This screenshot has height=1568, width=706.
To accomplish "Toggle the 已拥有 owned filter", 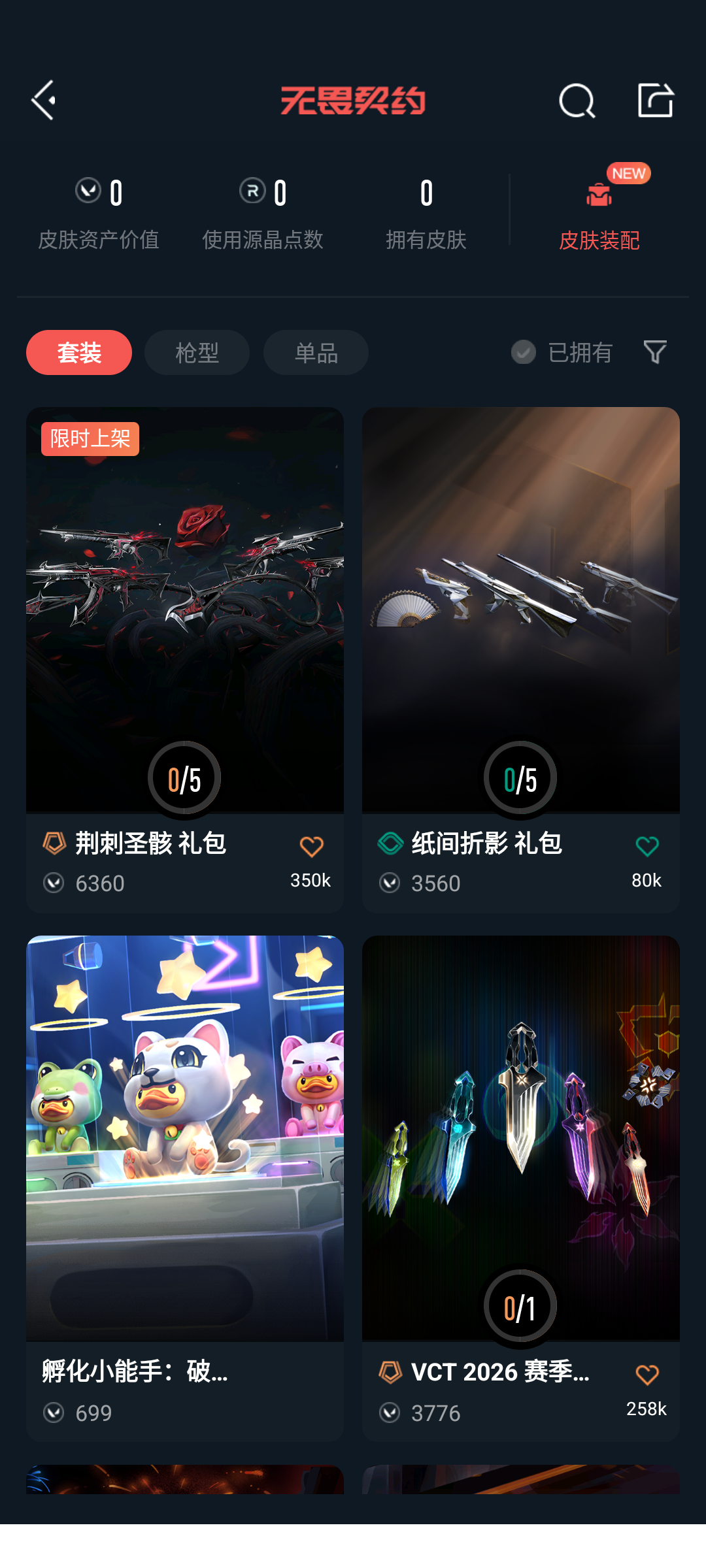I will tap(562, 353).
